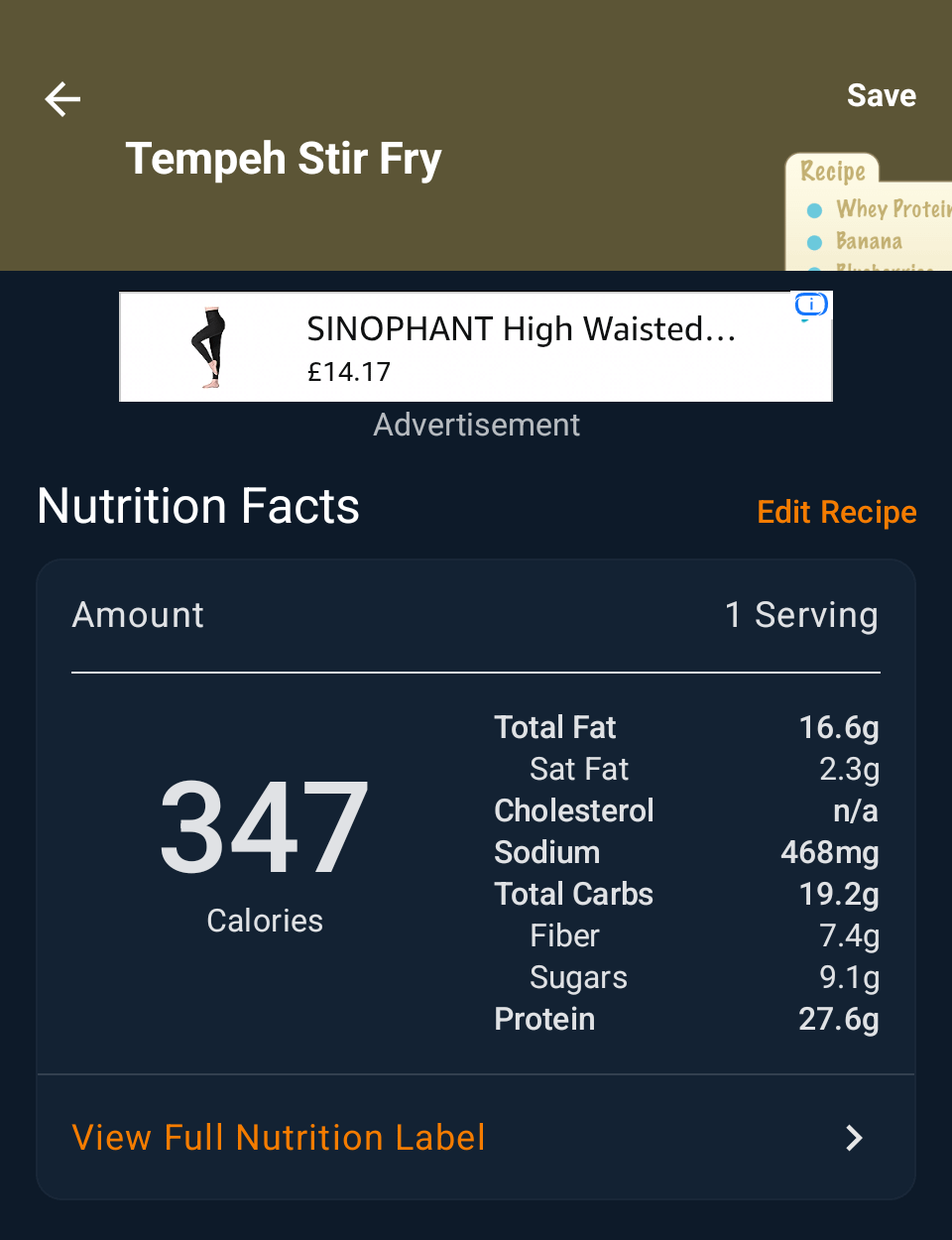Open the SINOPHANT High Waisted ad
This screenshot has width=952, height=1240.
coord(476,347)
